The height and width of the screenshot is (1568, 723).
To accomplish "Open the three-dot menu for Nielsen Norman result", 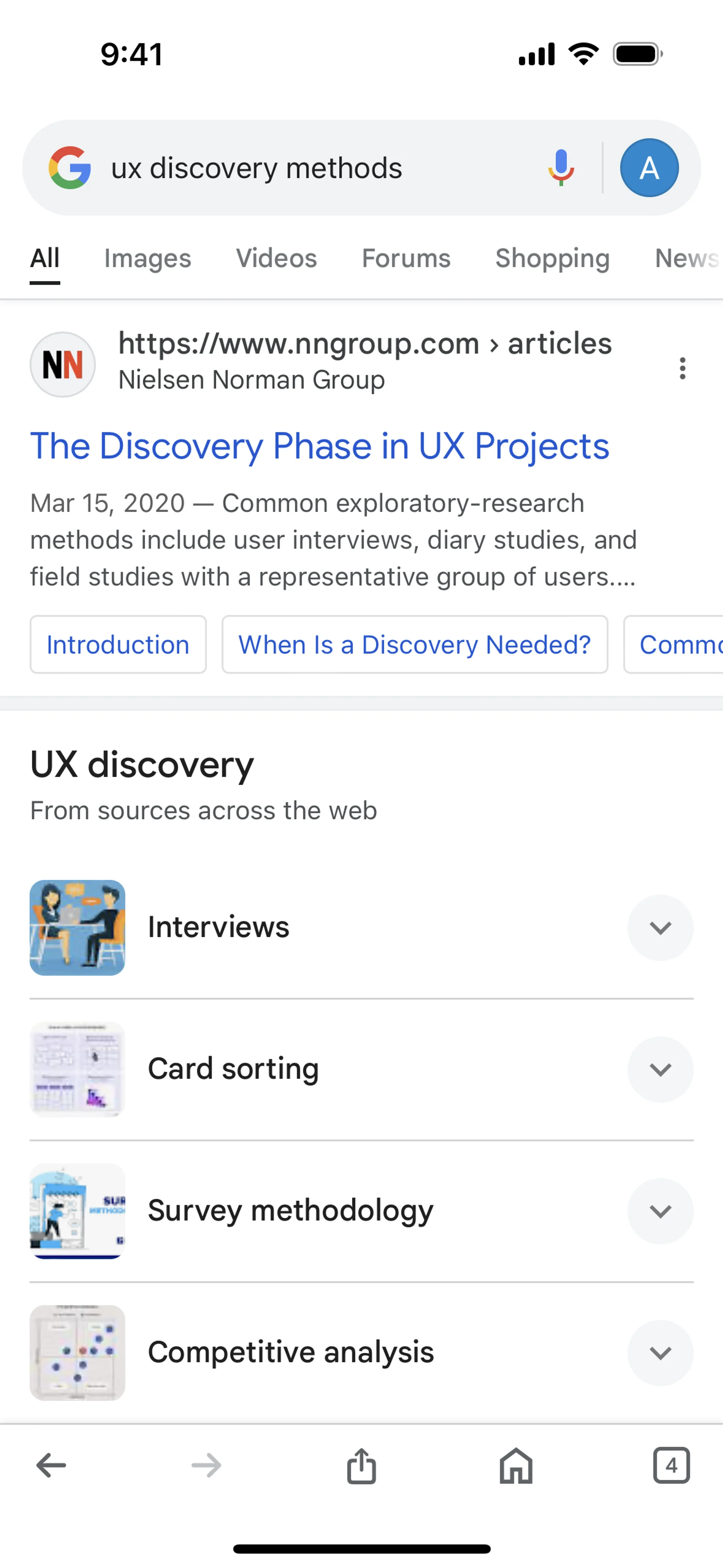I will point(682,368).
